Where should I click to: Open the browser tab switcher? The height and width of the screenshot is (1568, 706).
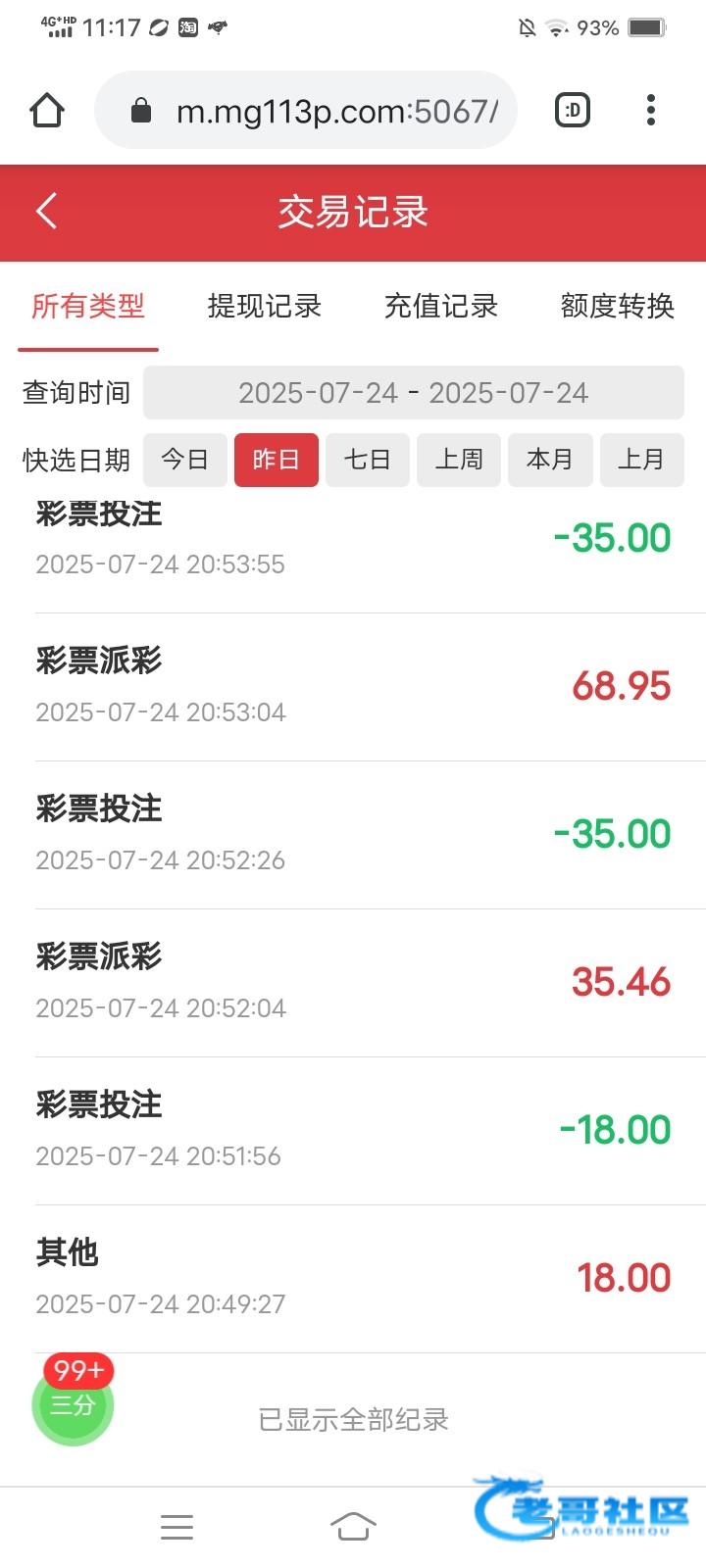coord(573,110)
